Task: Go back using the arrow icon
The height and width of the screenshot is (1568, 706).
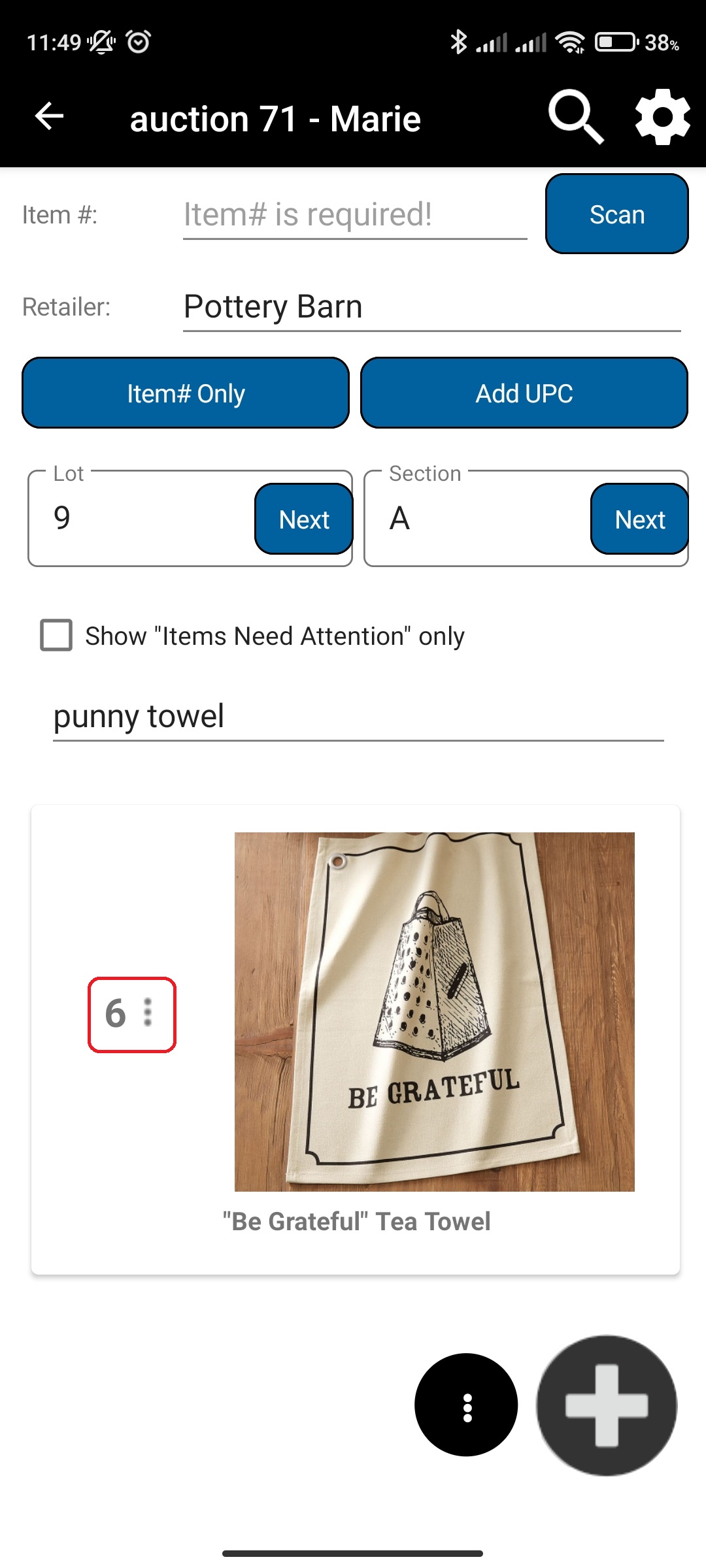Action: [50, 118]
